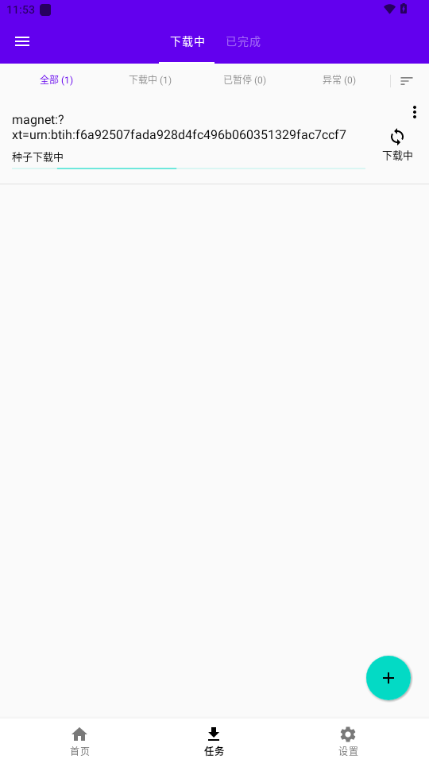Screen dimensions: 429x763
Task: Filter tasks by 异常 (0)
Action: tap(339, 80)
